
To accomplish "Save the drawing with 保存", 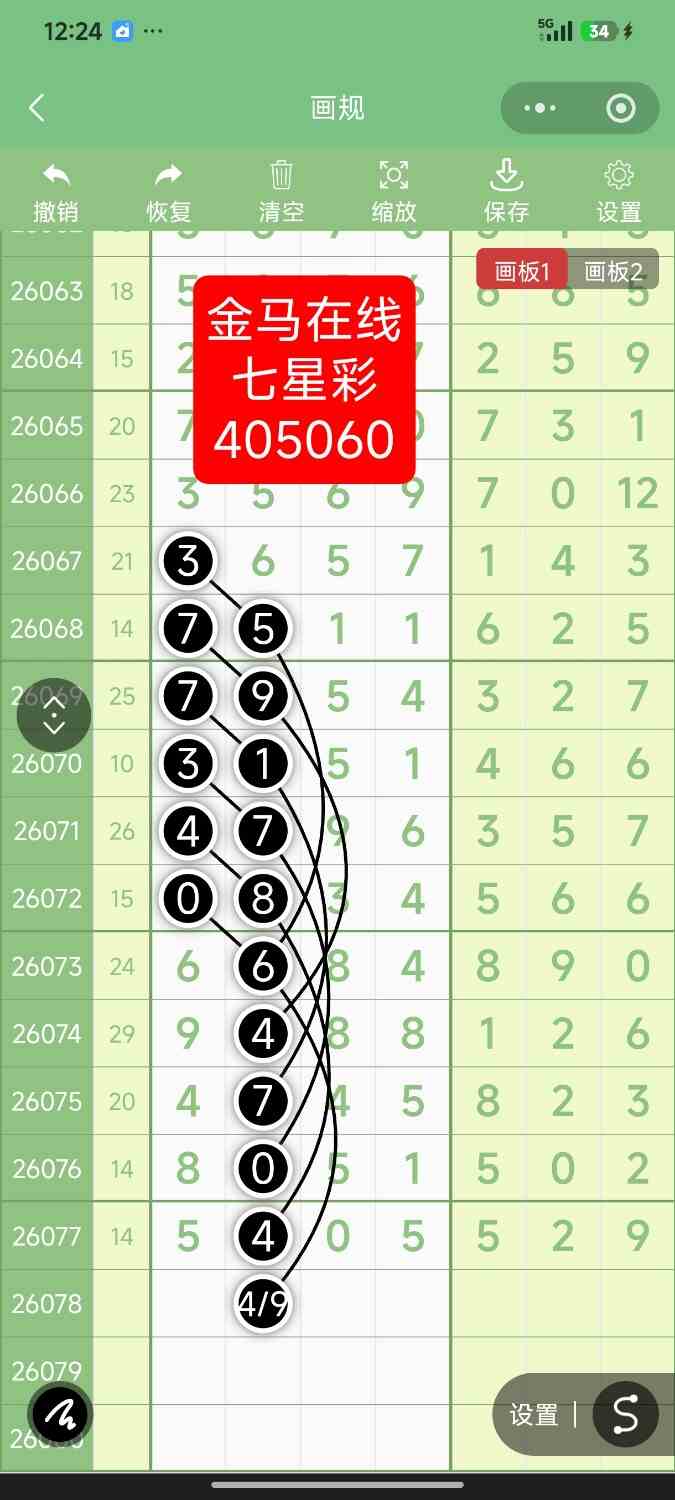I will [506, 192].
